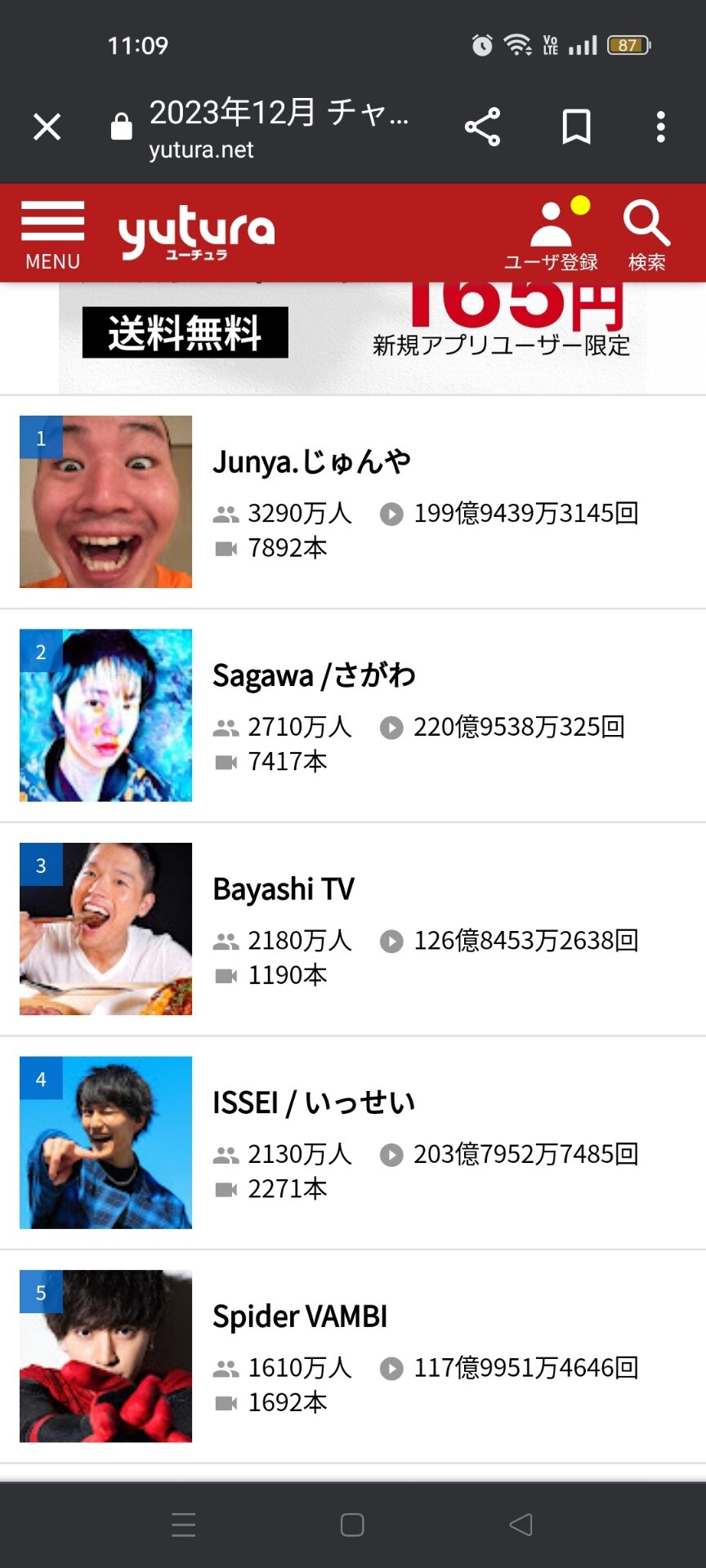Open ユーザ登録 user registration

coord(552,234)
